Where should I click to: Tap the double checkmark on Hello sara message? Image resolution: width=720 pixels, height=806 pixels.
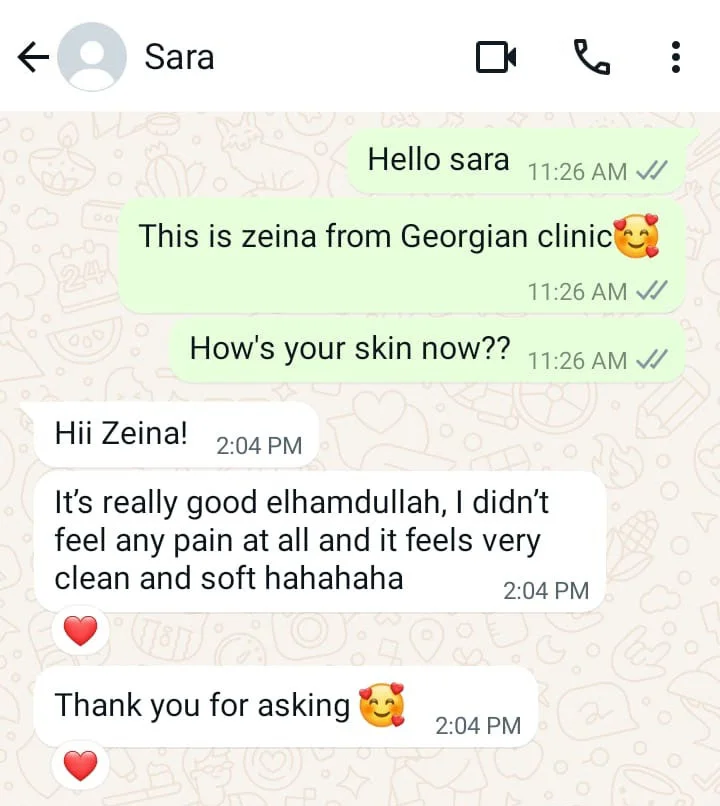[651, 172]
